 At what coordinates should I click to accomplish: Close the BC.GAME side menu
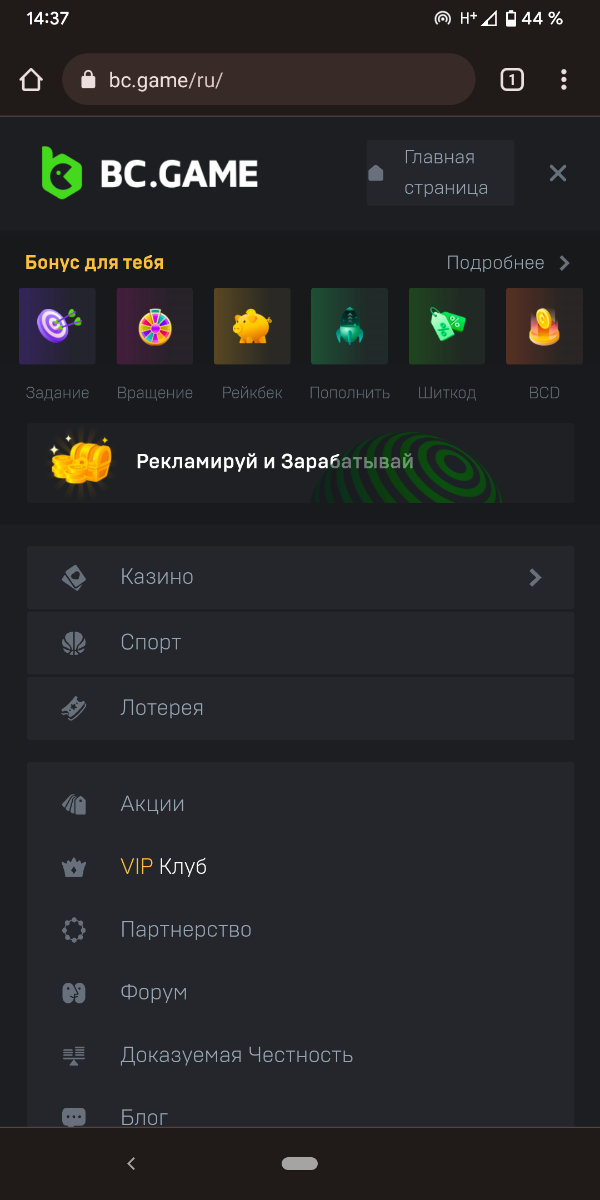(x=558, y=173)
